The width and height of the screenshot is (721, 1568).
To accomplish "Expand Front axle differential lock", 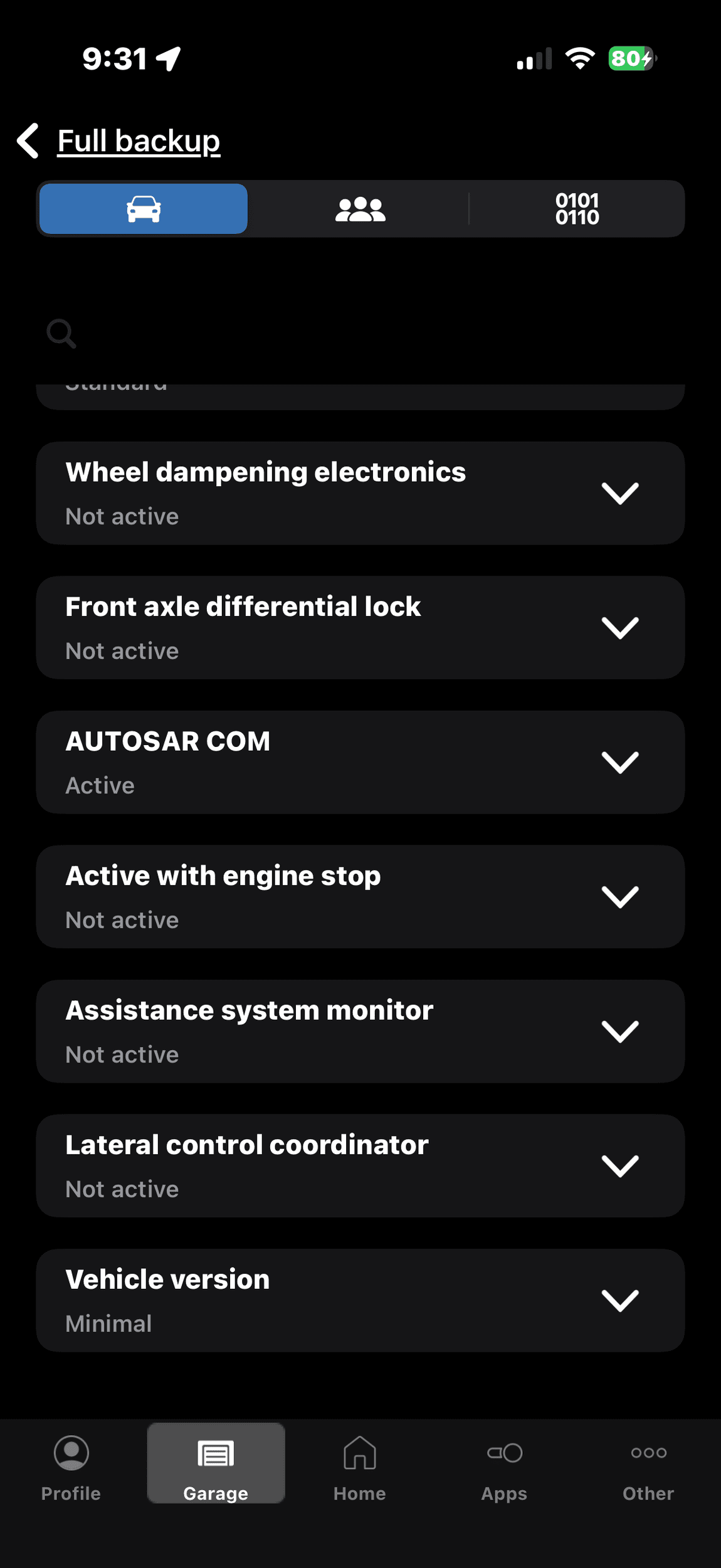I will [x=619, y=628].
